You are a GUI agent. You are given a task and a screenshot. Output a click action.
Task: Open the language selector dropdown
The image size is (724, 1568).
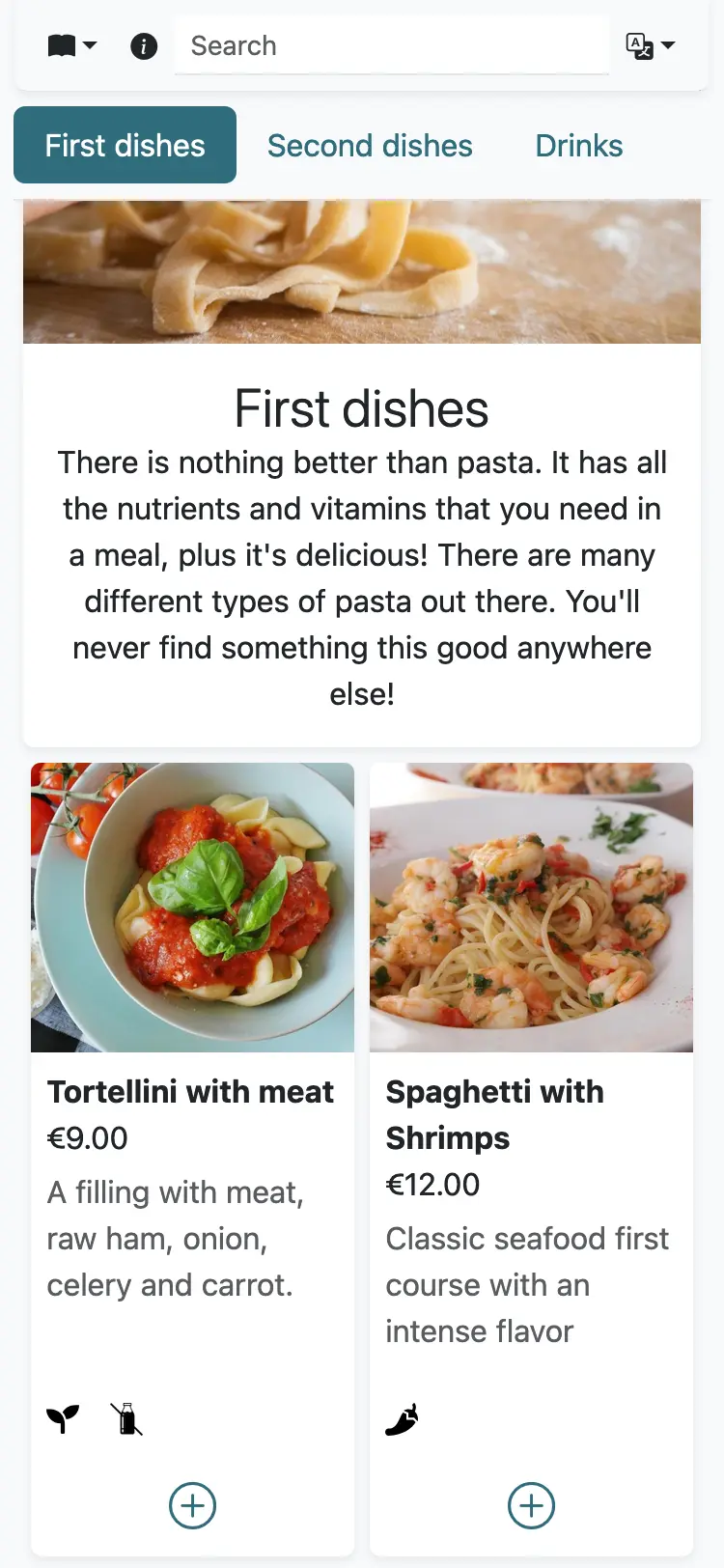pos(650,45)
